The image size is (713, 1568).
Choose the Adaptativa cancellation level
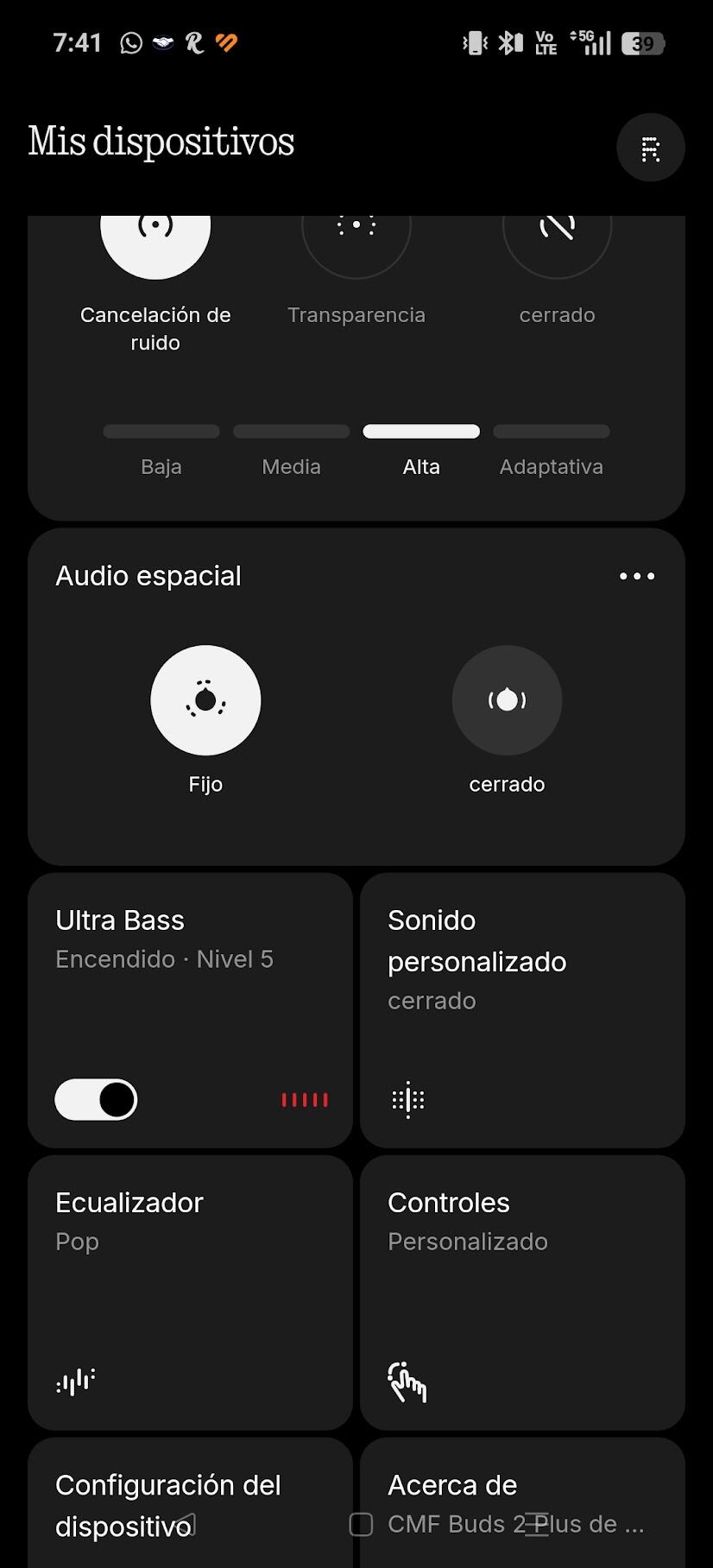tap(551, 432)
